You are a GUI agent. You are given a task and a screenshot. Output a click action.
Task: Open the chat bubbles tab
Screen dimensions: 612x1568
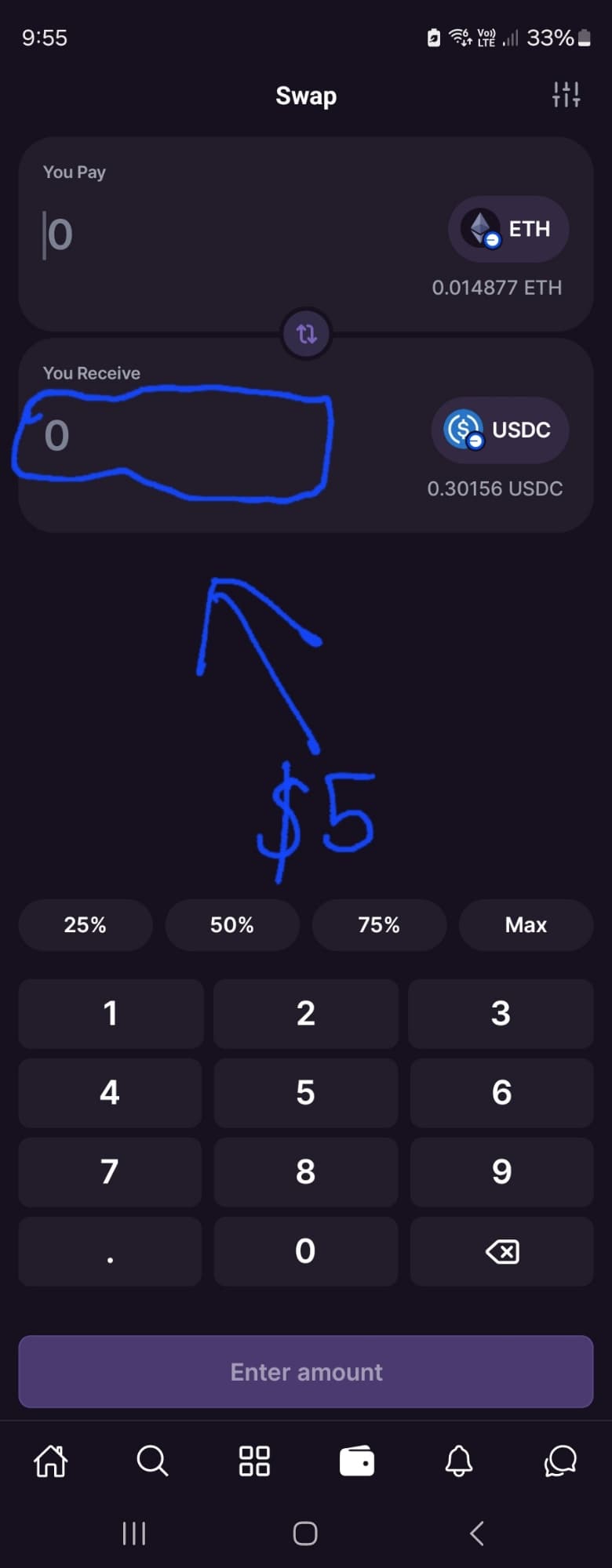560,1461
